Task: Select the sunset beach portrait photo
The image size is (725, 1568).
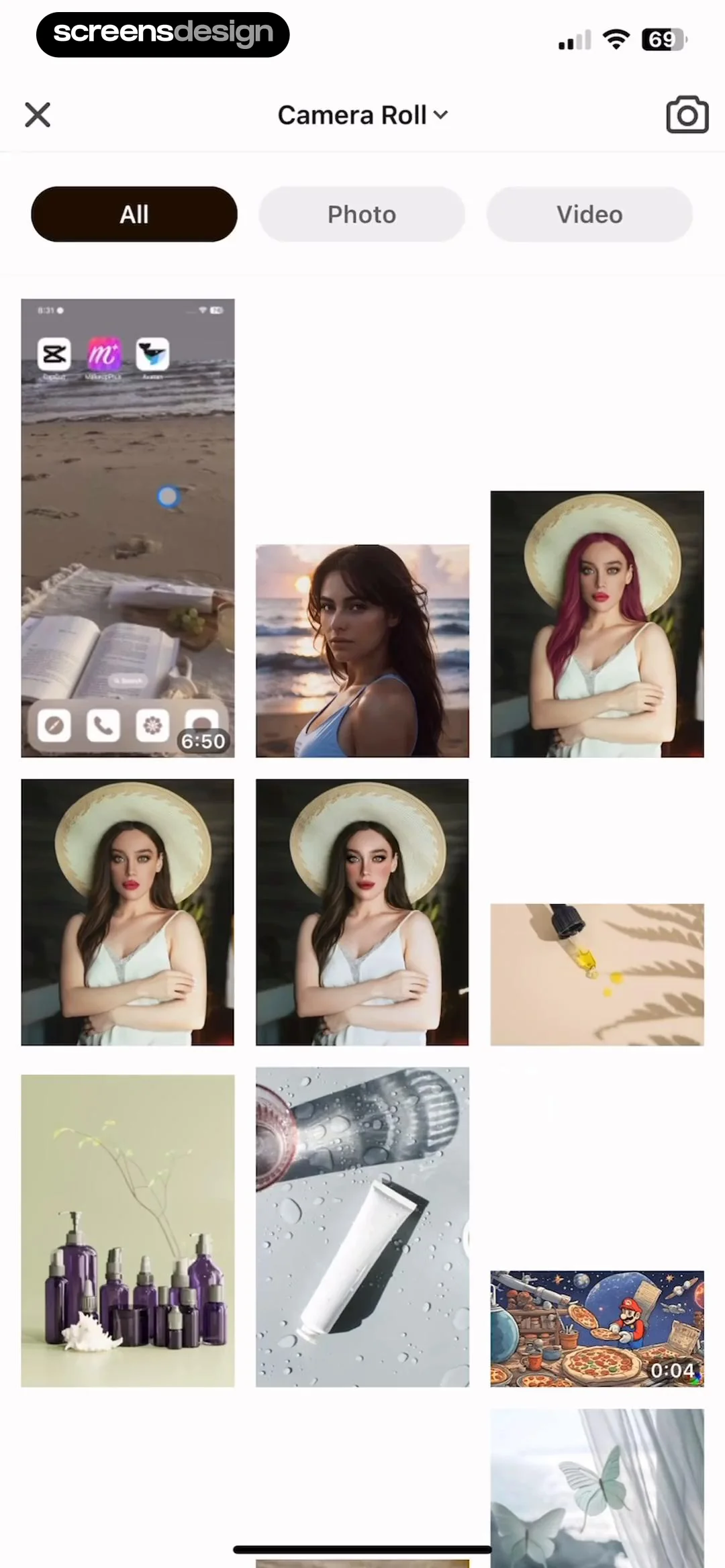Action: click(362, 651)
